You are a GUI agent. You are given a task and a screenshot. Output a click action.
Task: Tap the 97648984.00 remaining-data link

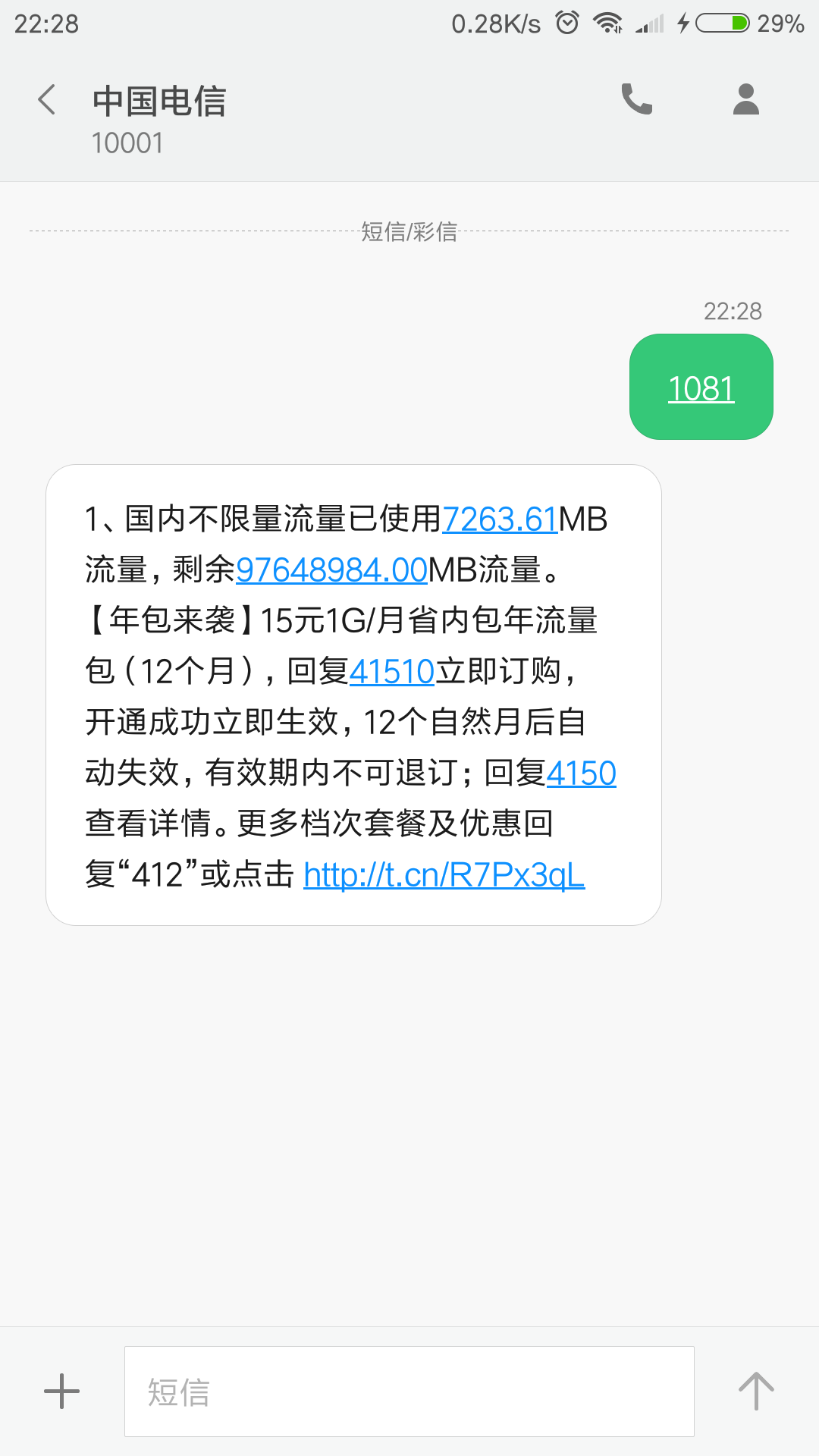pyautogui.click(x=332, y=570)
